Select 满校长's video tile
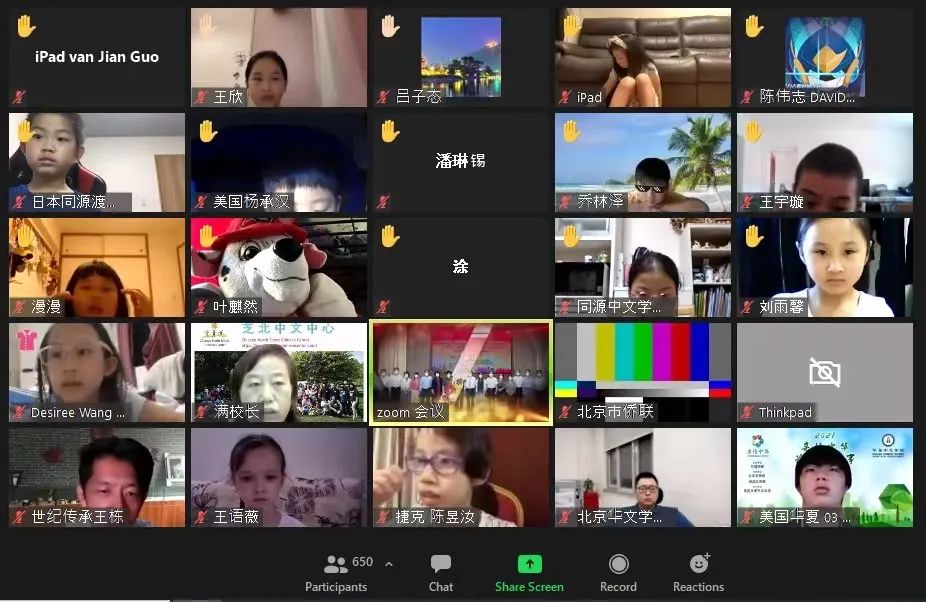The height and width of the screenshot is (602, 926). click(x=279, y=371)
